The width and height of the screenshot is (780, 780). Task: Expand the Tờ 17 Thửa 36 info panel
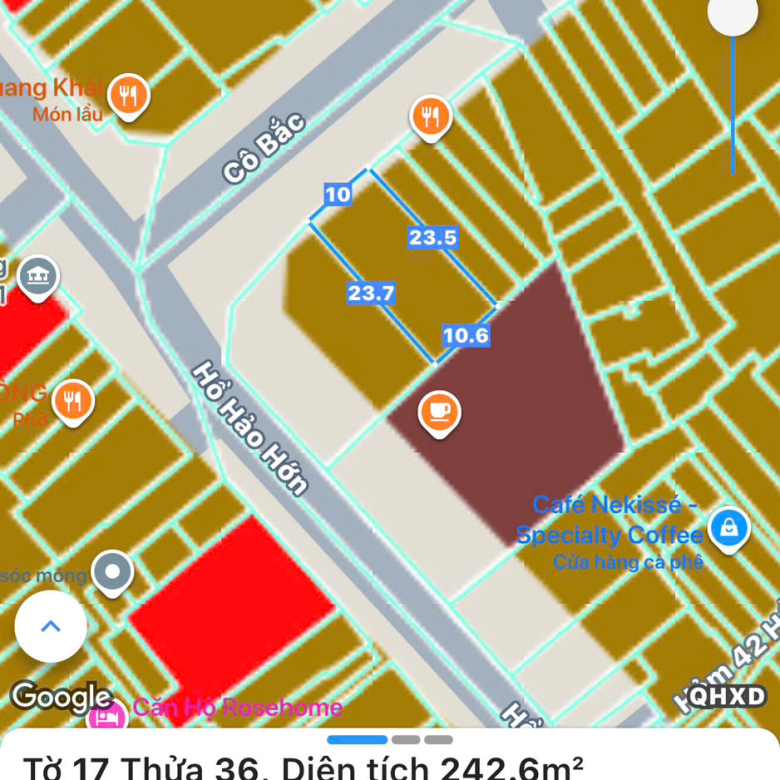tap(389, 765)
